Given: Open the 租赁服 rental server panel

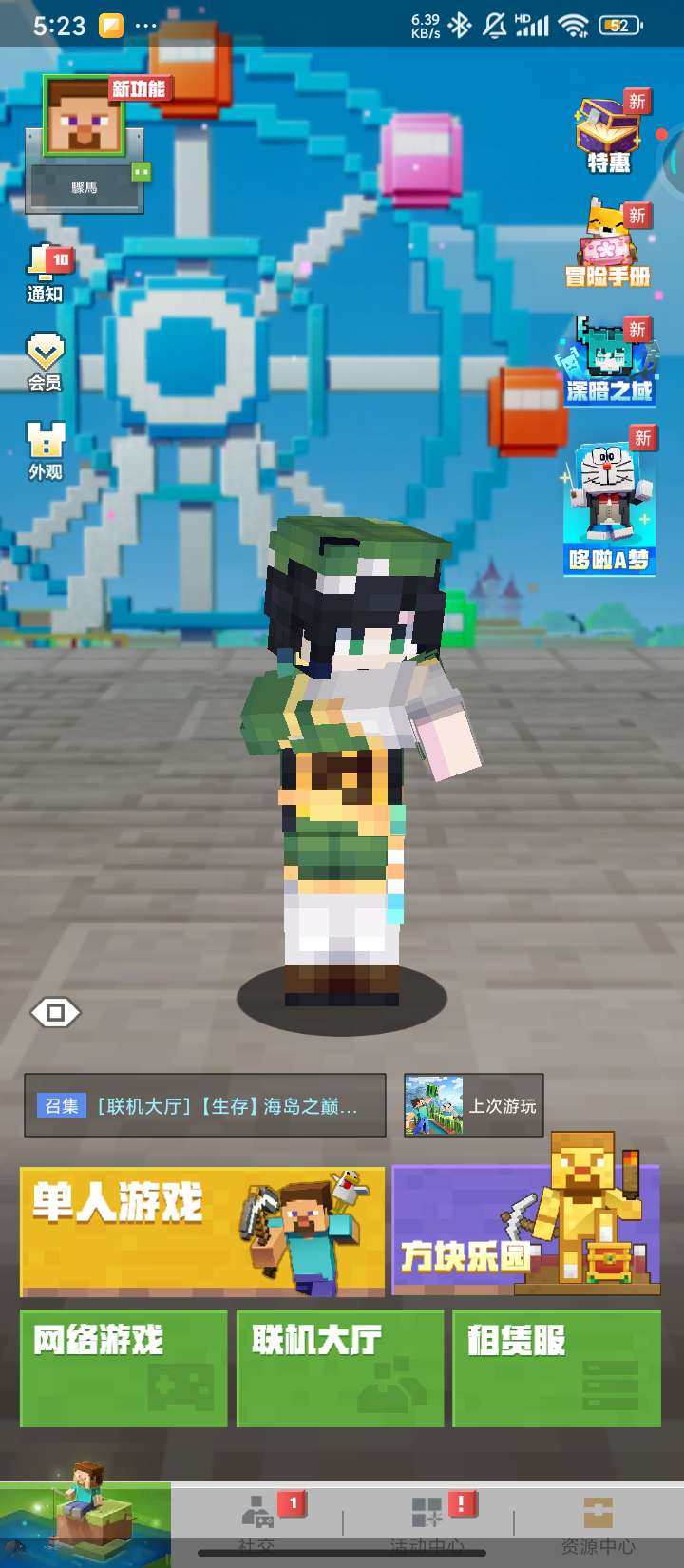Looking at the screenshot, I should 557,1368.
